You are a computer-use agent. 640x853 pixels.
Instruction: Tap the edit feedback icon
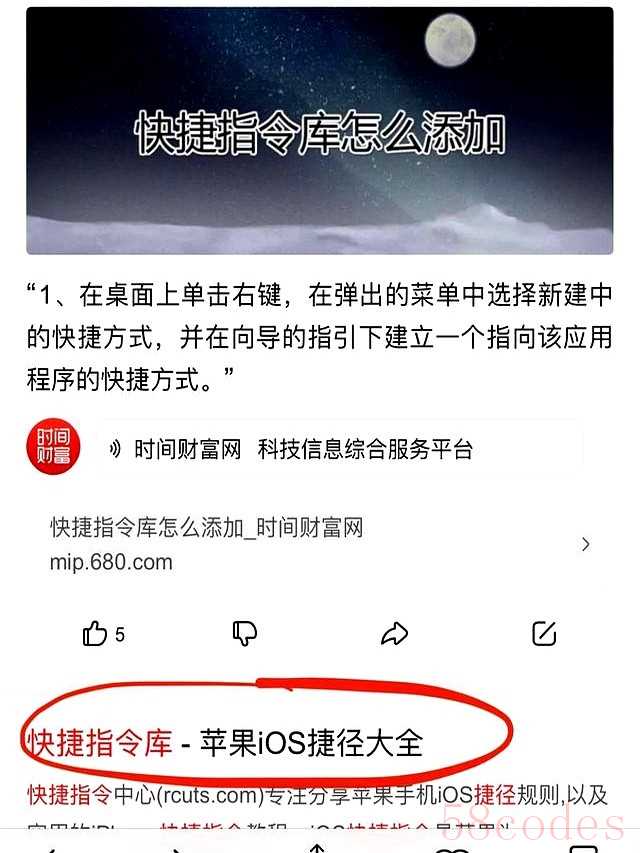[544, 633]
